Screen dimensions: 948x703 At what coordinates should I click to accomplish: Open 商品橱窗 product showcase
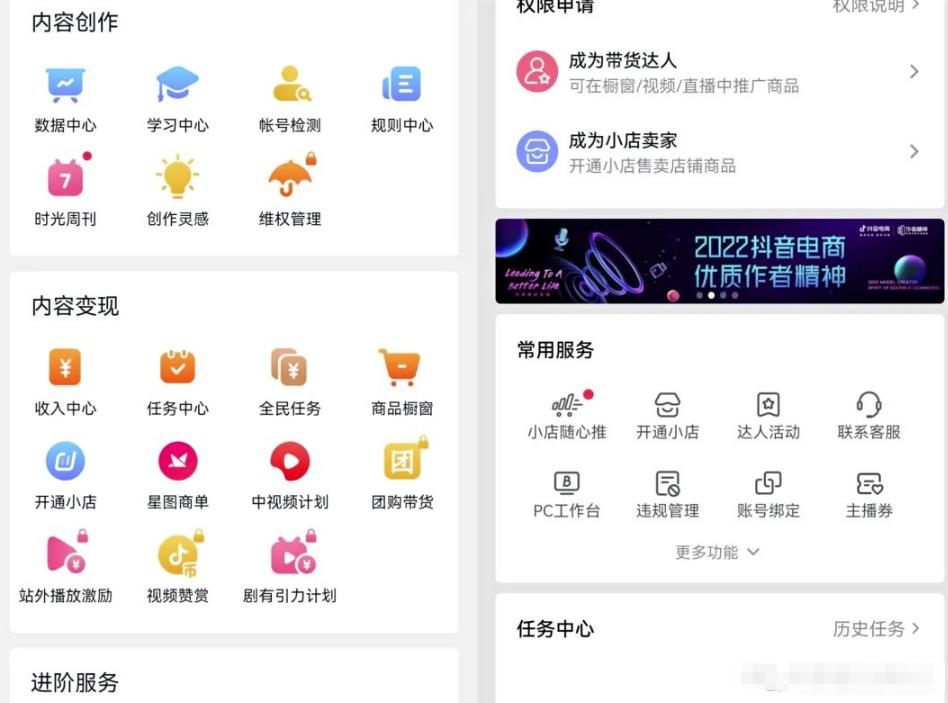402,381
